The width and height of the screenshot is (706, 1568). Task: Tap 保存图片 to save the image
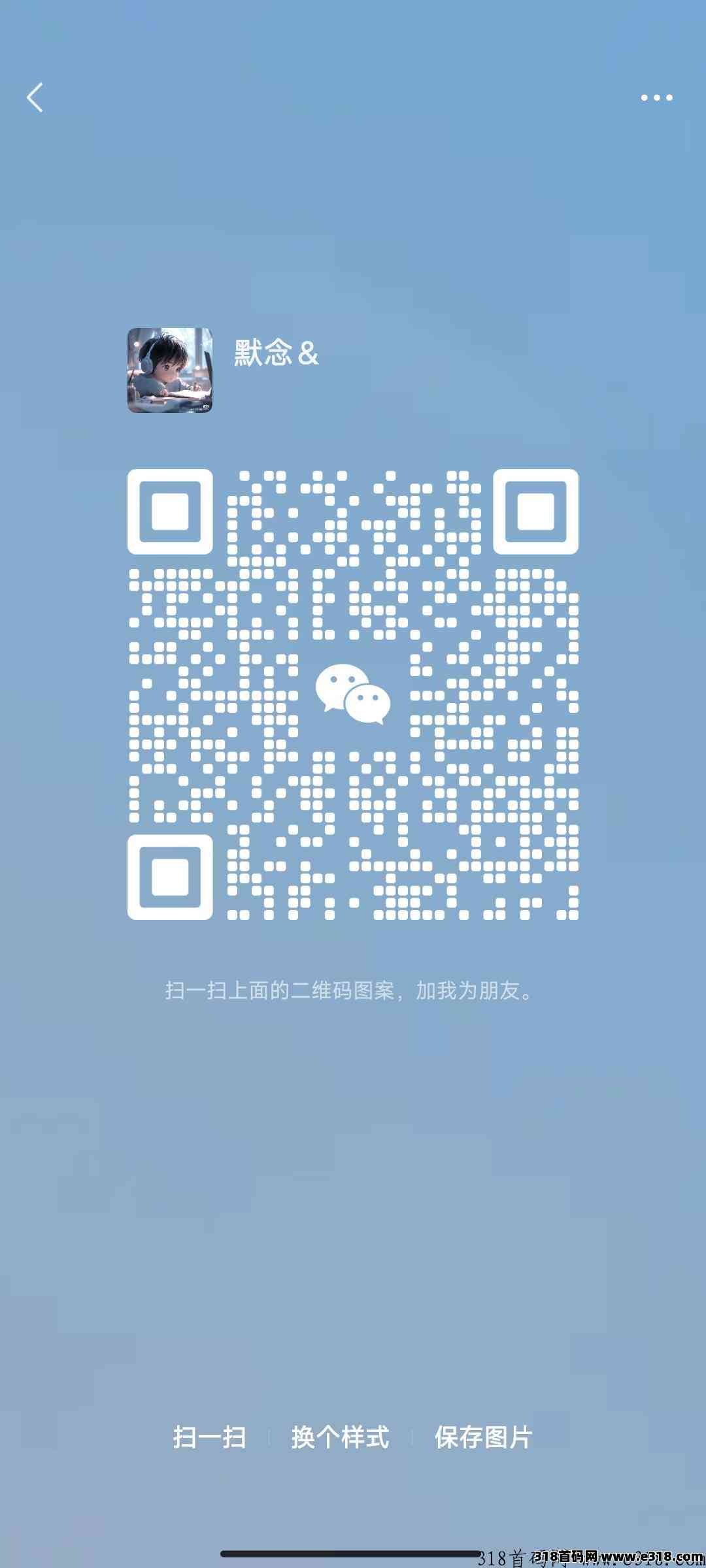pyautogui.click(x=484, y=1437)
